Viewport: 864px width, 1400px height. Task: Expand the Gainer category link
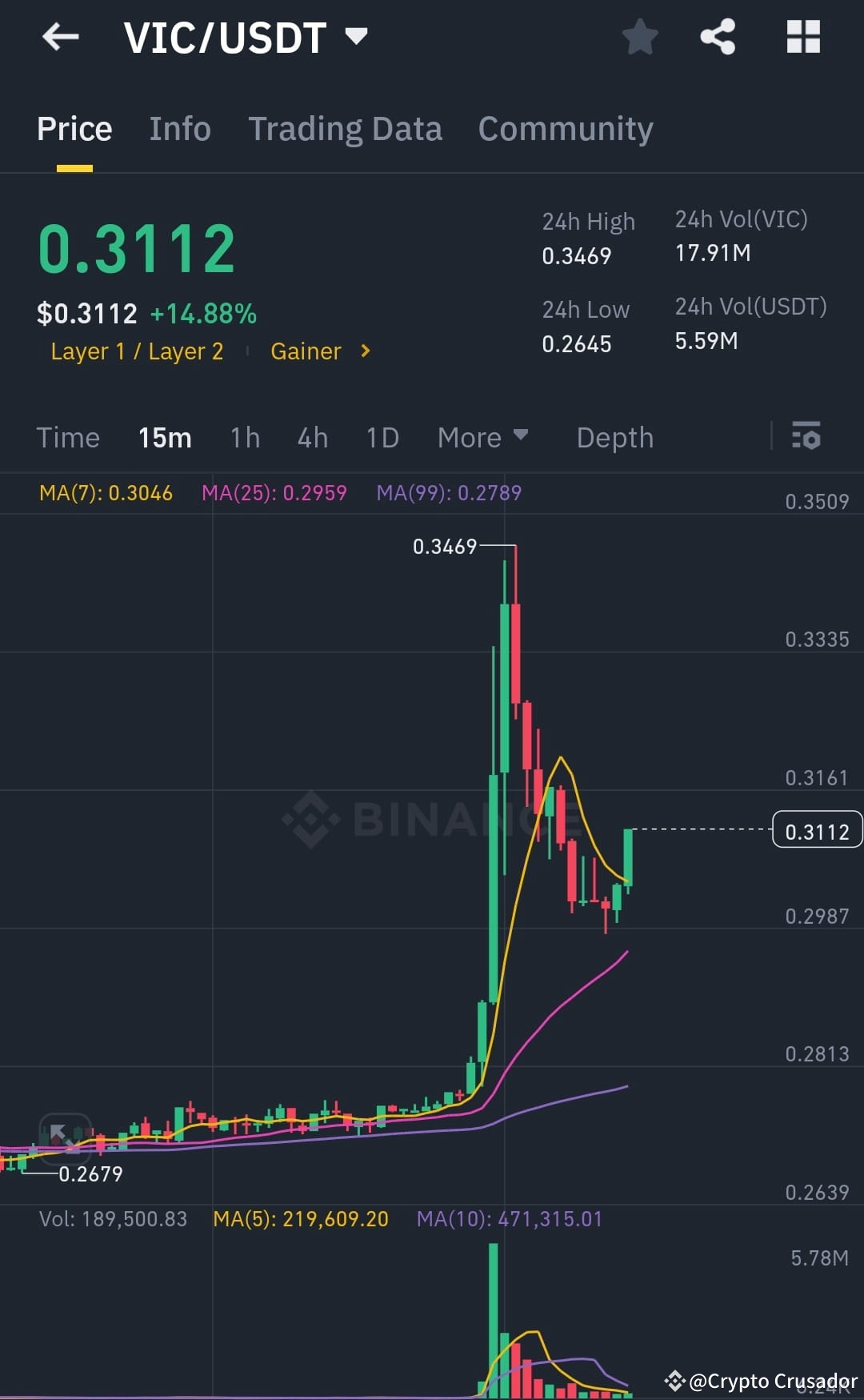coord(306,351)
